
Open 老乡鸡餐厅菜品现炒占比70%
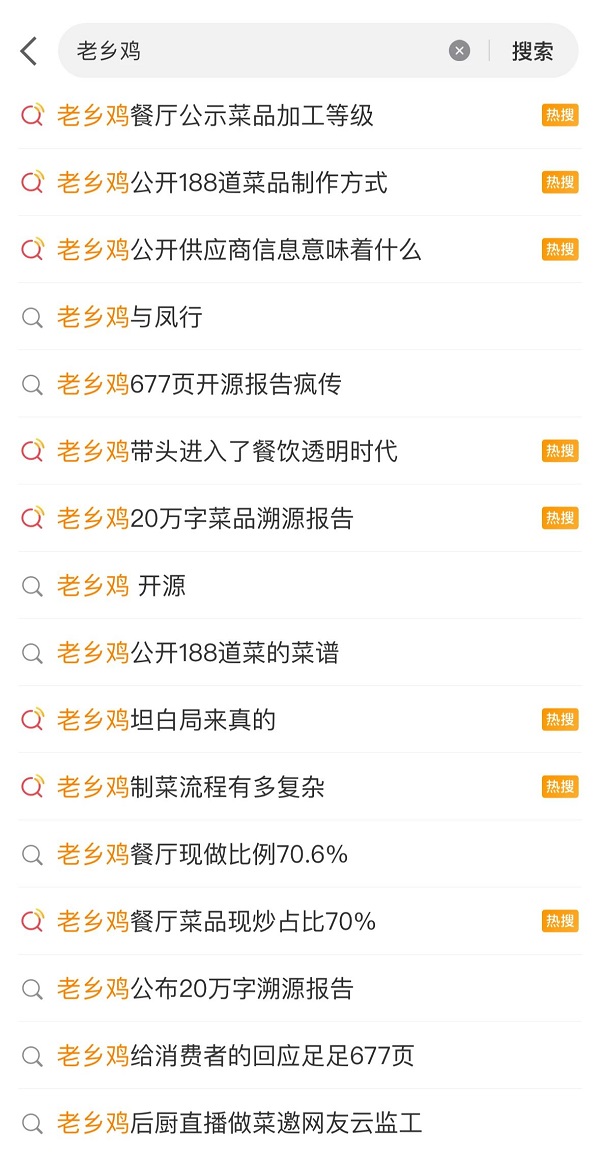(300, 921)
